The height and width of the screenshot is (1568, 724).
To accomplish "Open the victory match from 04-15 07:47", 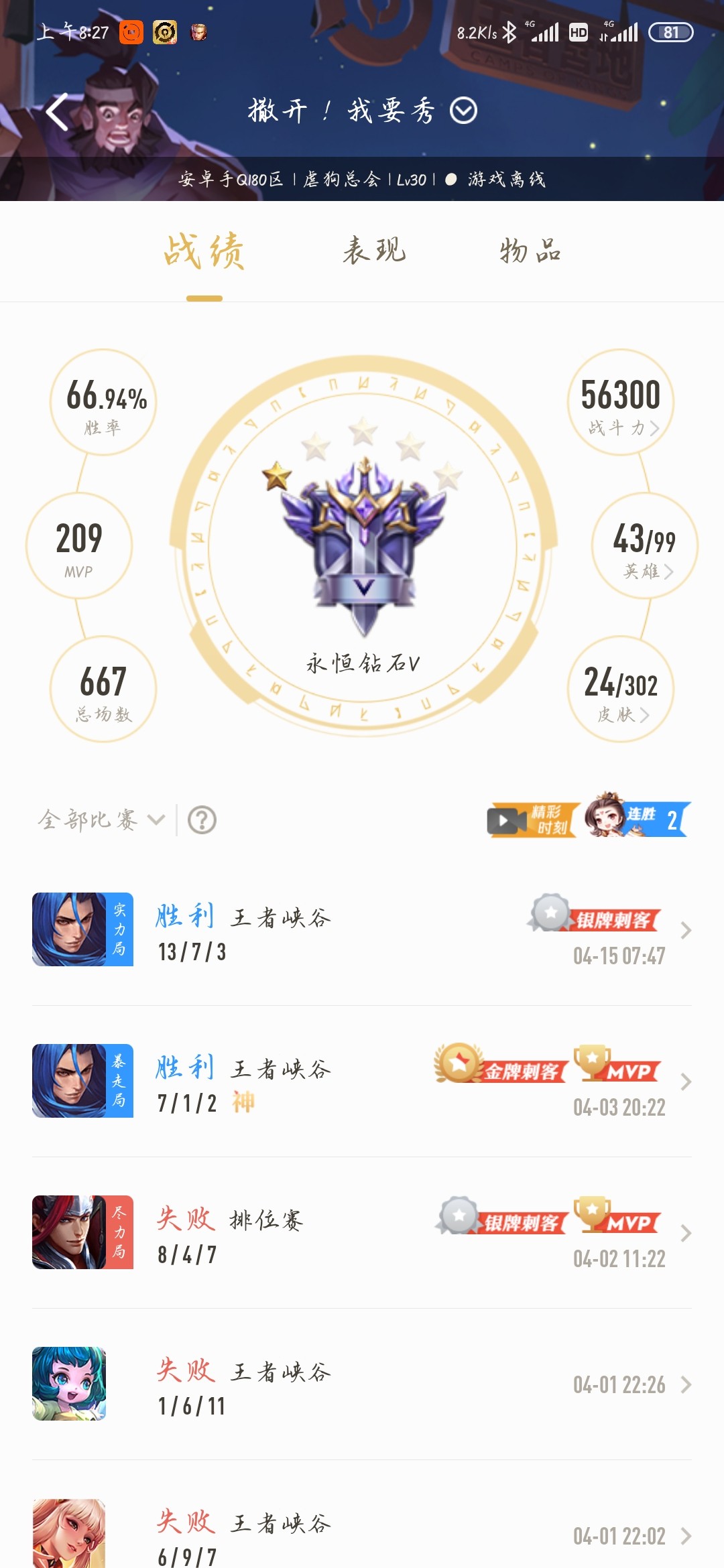I will pos(362,930).
